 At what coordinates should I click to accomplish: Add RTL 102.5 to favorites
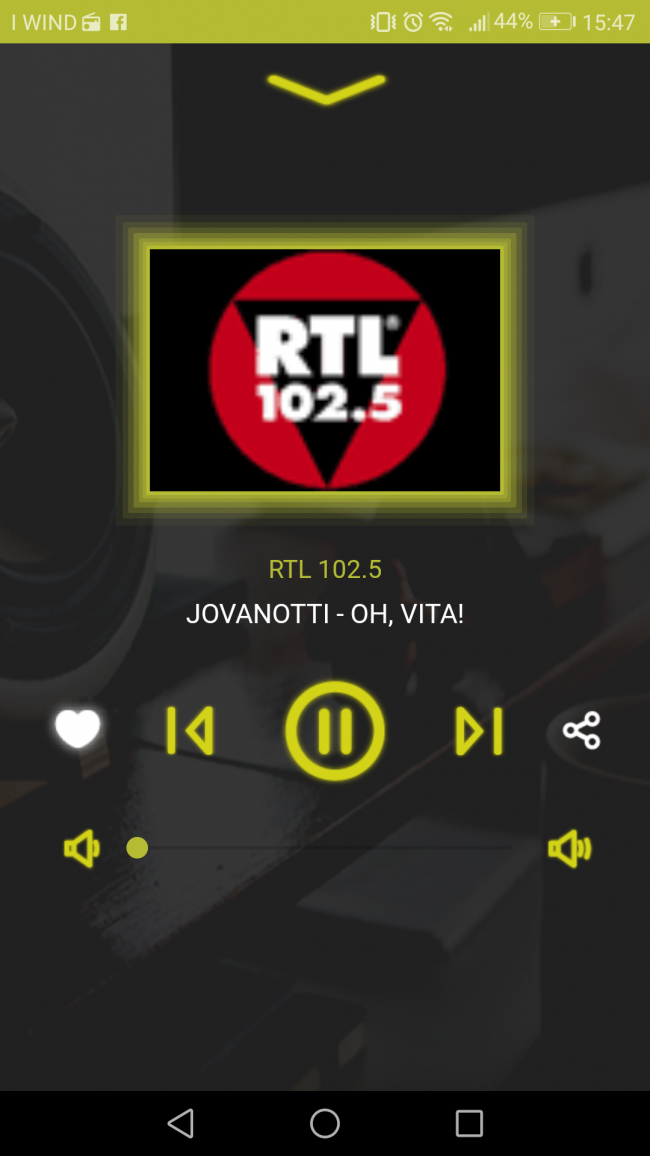[78, 729]
